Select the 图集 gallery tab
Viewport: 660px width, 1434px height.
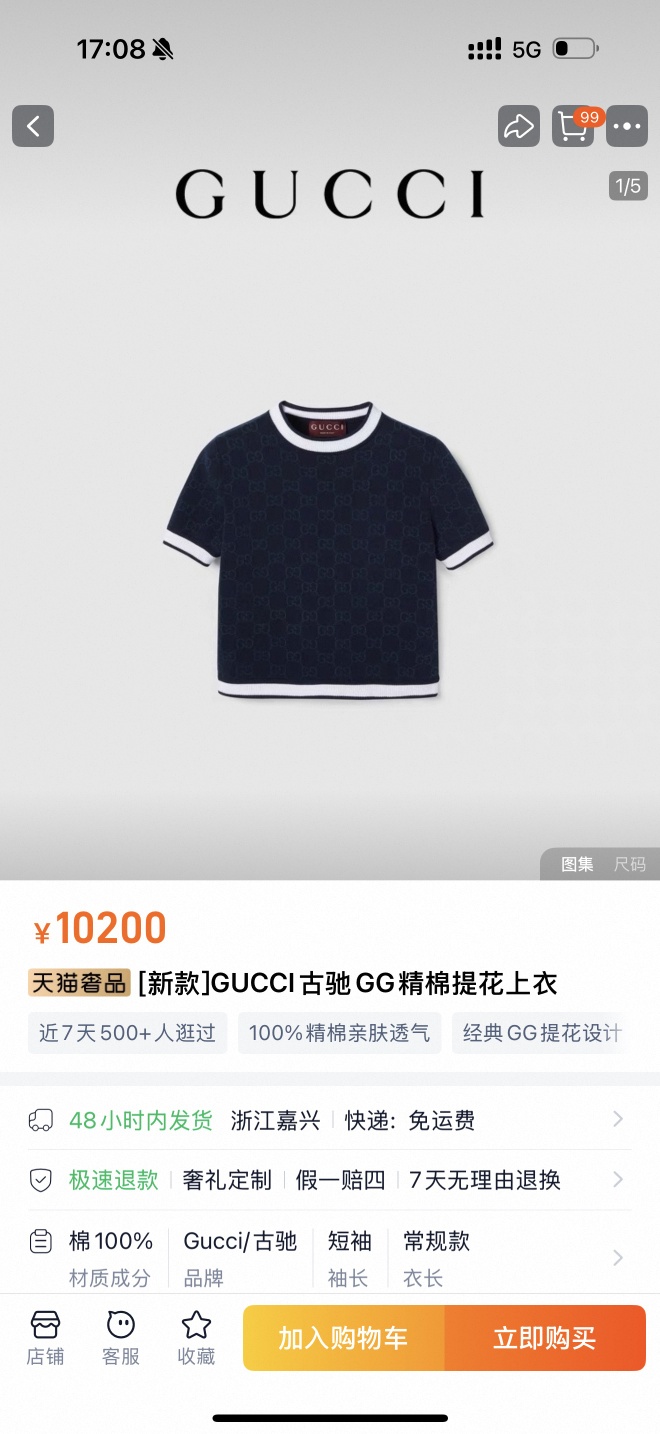pos(577,864)
